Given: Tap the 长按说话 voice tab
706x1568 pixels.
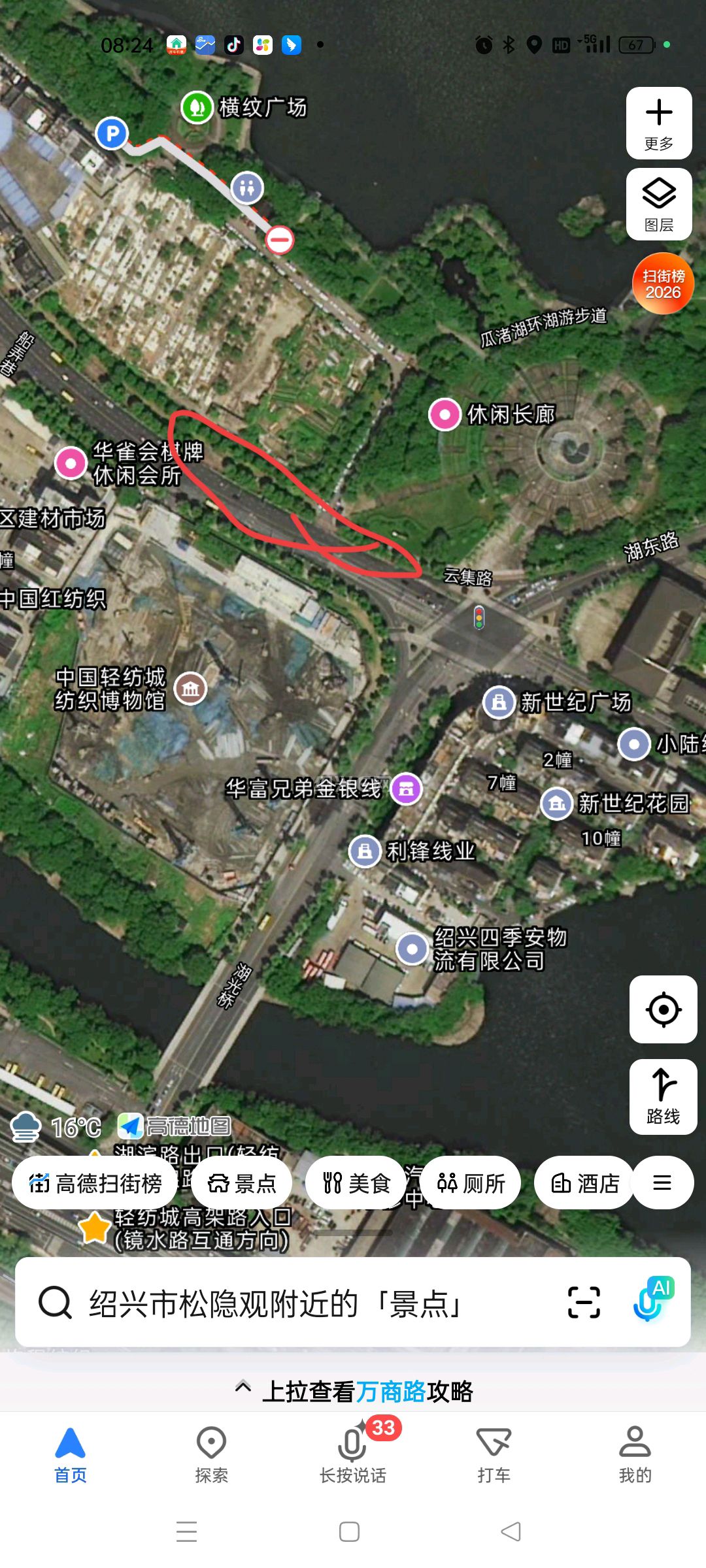Looking at the screenshot, I should pos(353,1455).
